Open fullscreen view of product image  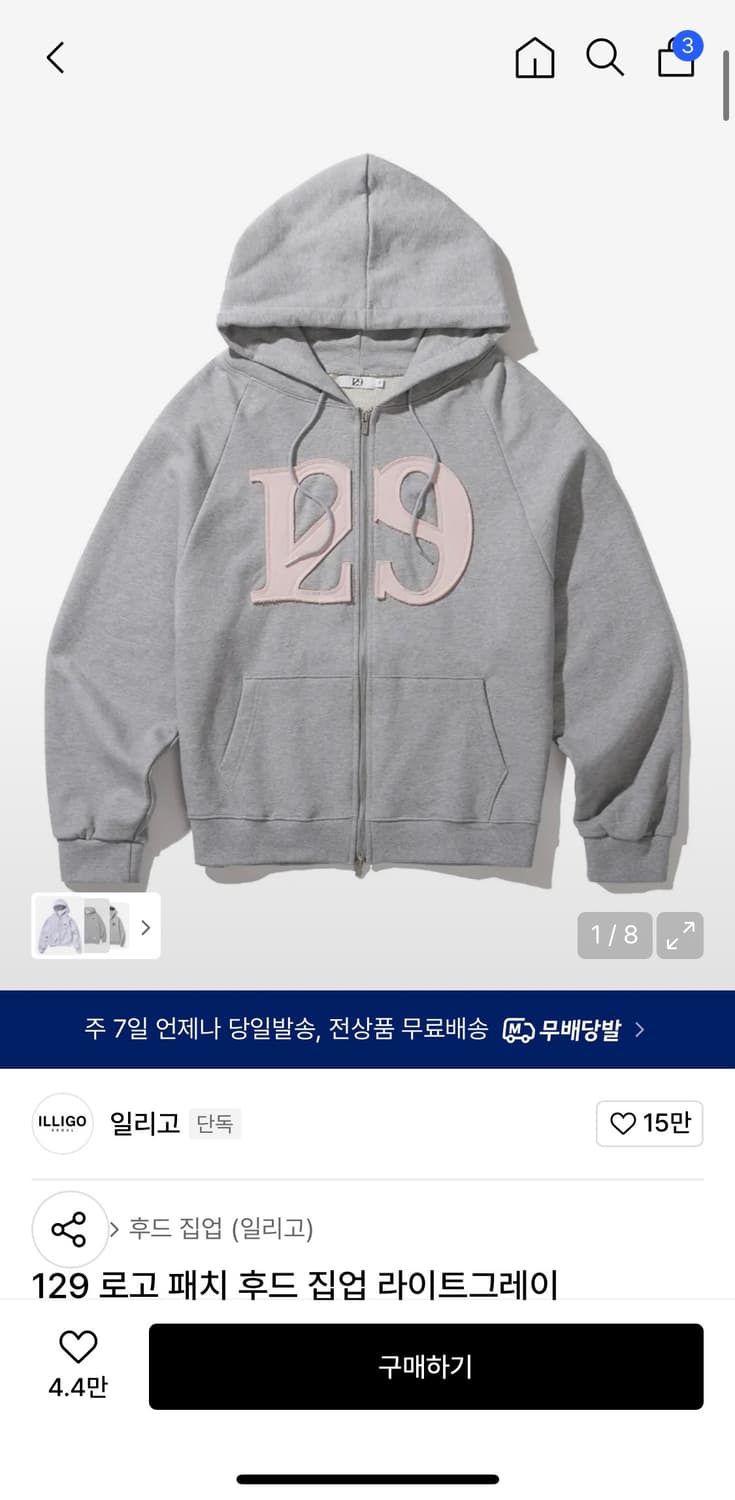click(x=680, y=935)
